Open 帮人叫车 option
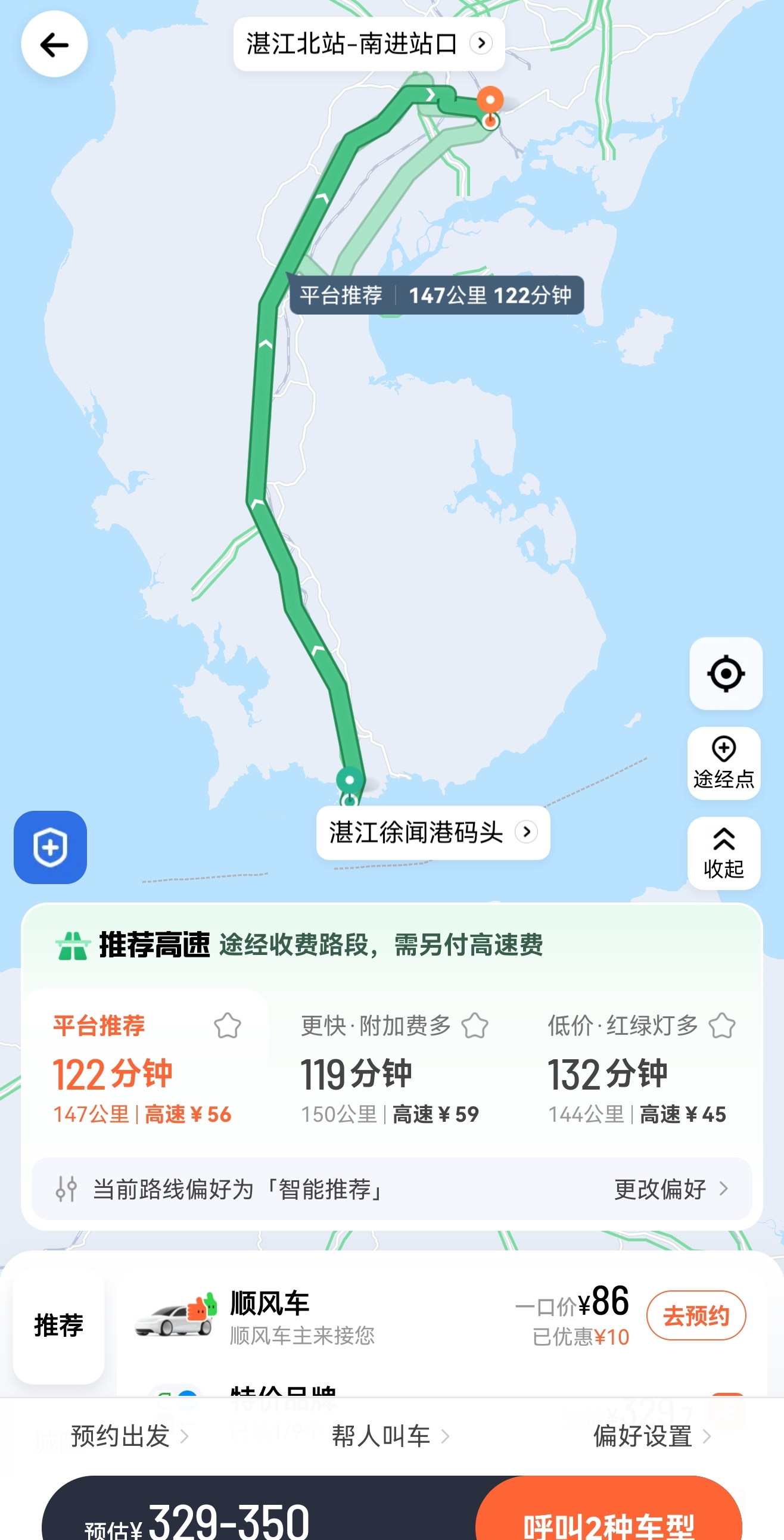The height and width of the screenshot is (1540, 784). tap(390, 1436)
